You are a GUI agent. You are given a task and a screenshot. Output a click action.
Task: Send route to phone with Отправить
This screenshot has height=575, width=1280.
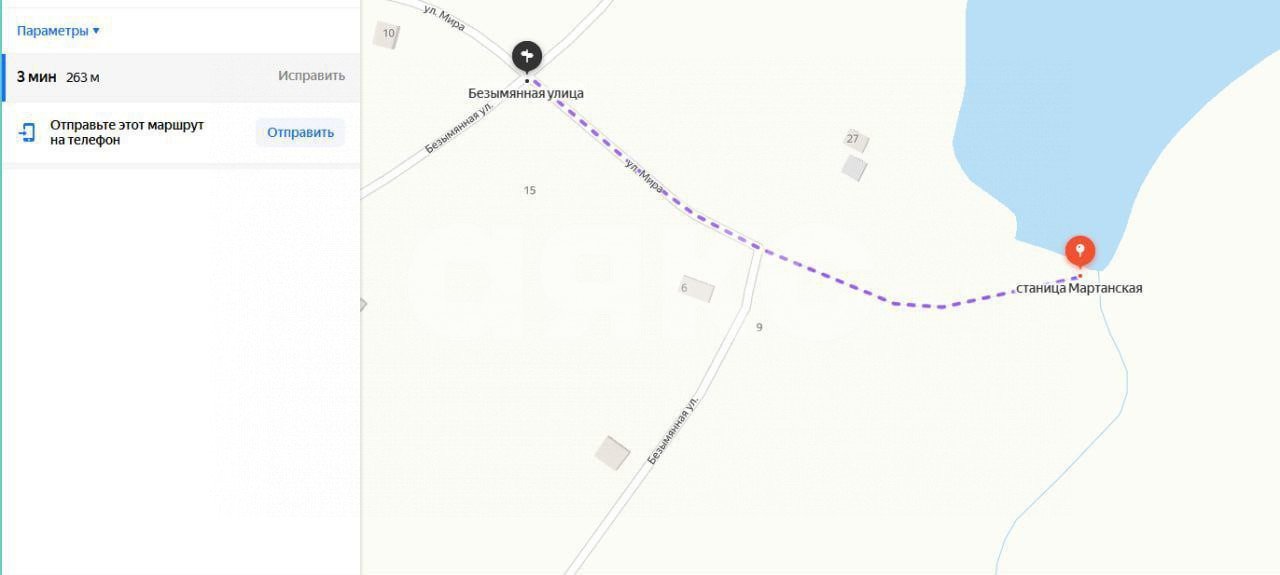coord(300,132)
